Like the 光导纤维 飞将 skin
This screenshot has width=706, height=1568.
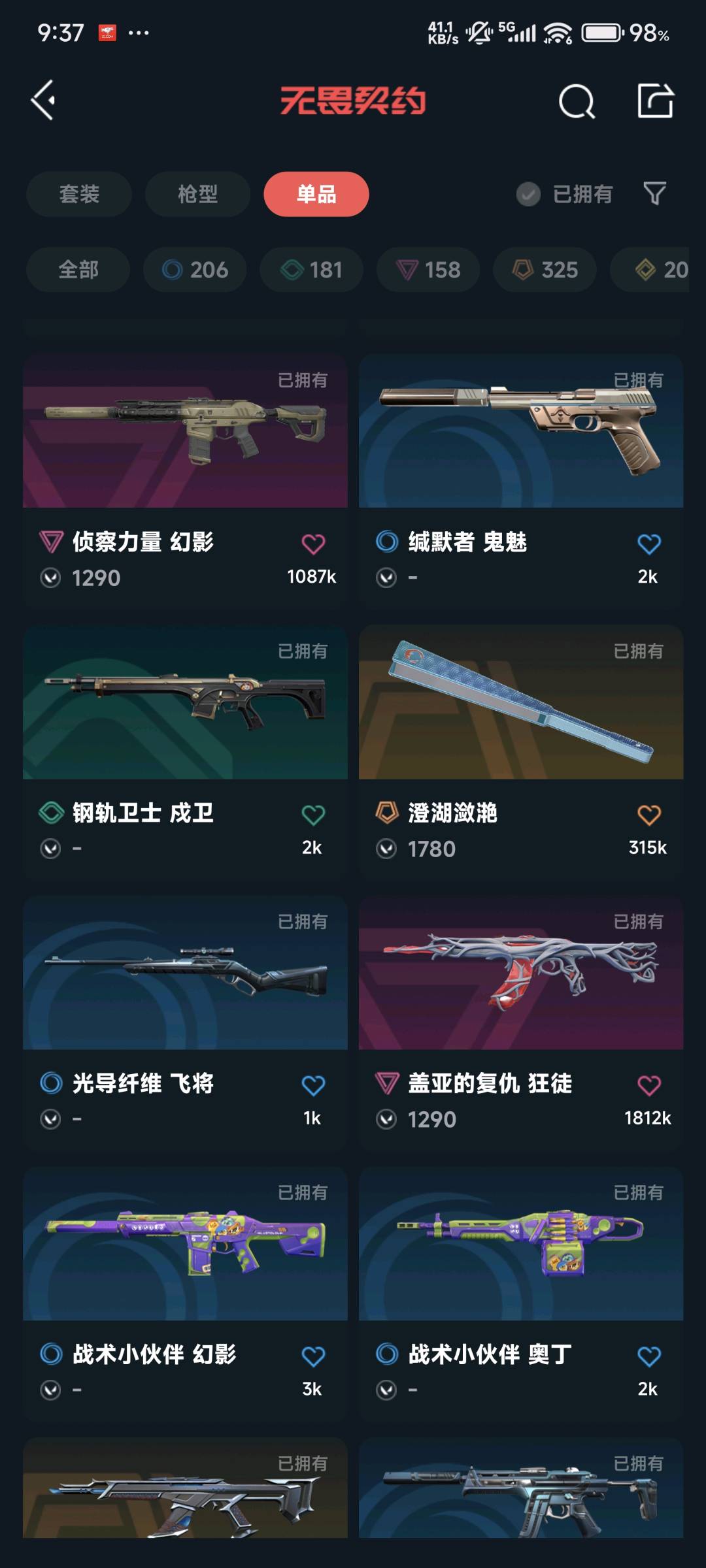pyautogui.click(x=313, y=1085)
